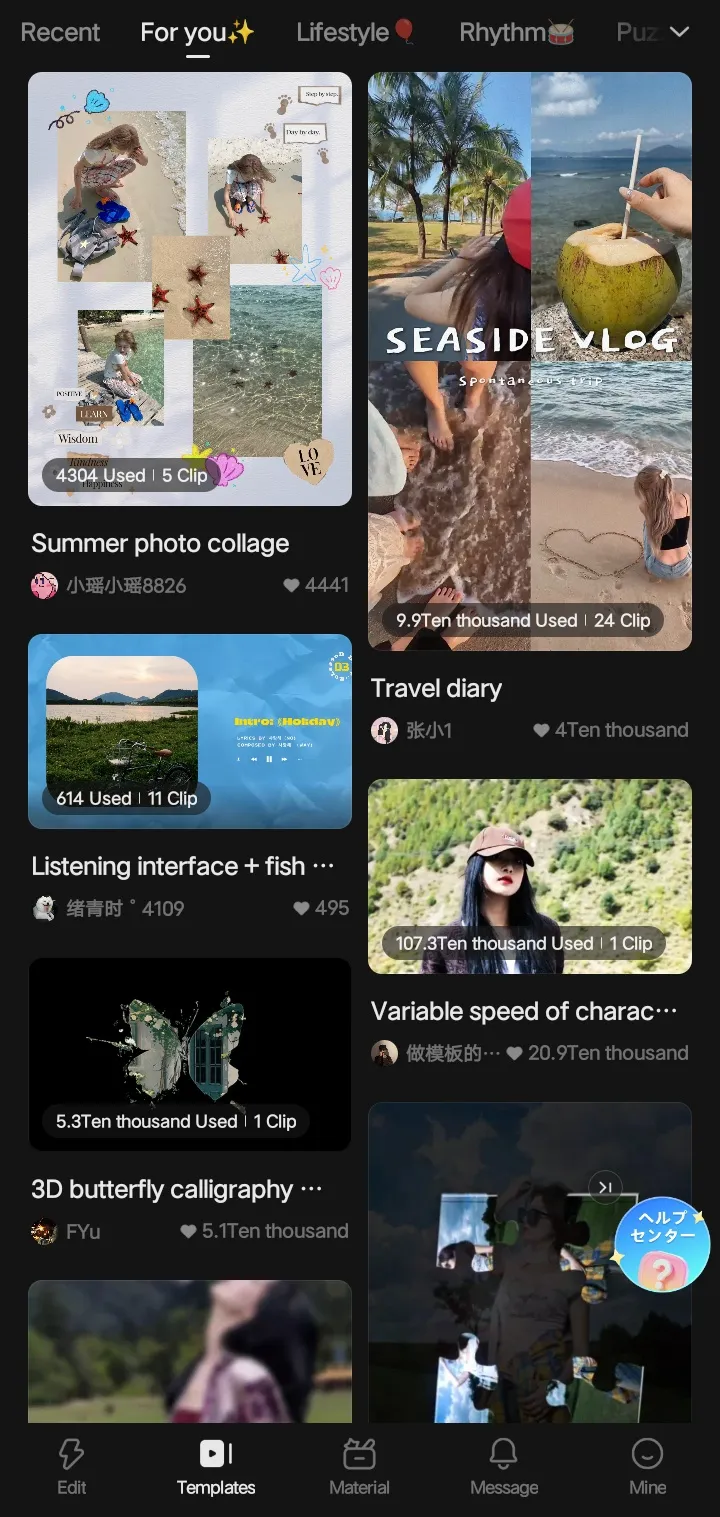Open the 3D butterfly calligraphy template
The width and height of the screenshot is (720, 1517).
190,1054
